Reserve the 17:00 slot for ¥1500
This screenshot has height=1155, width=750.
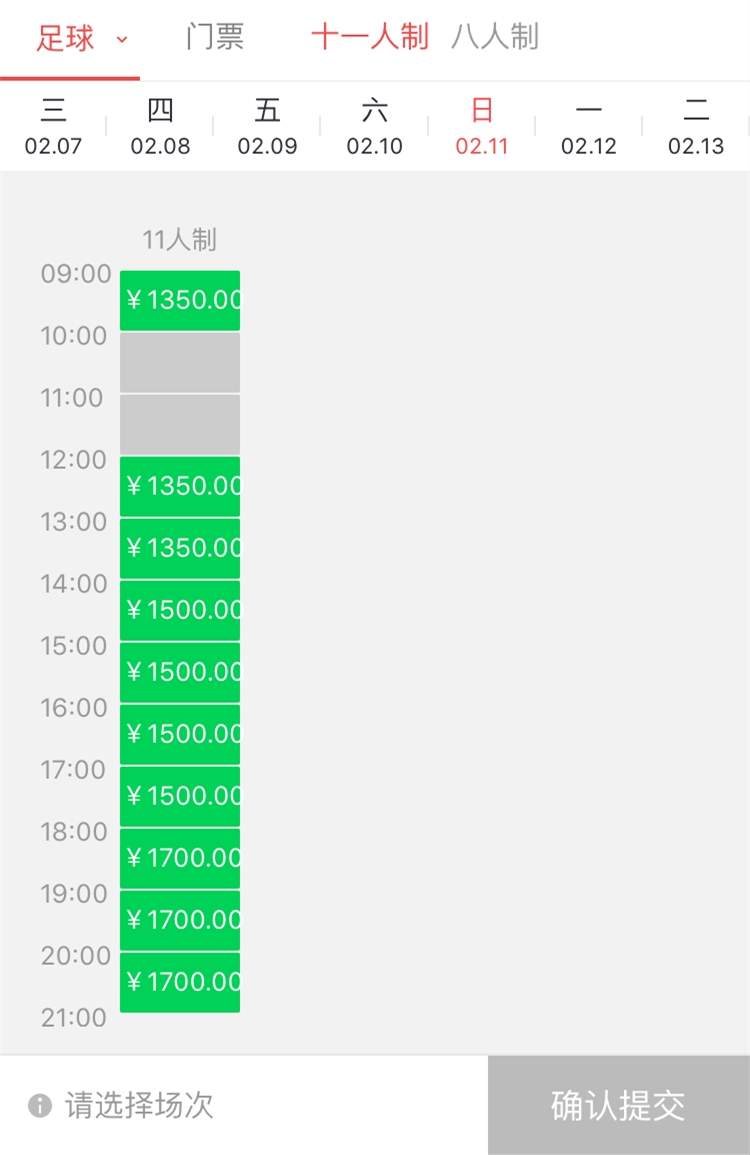pos(180,796)
